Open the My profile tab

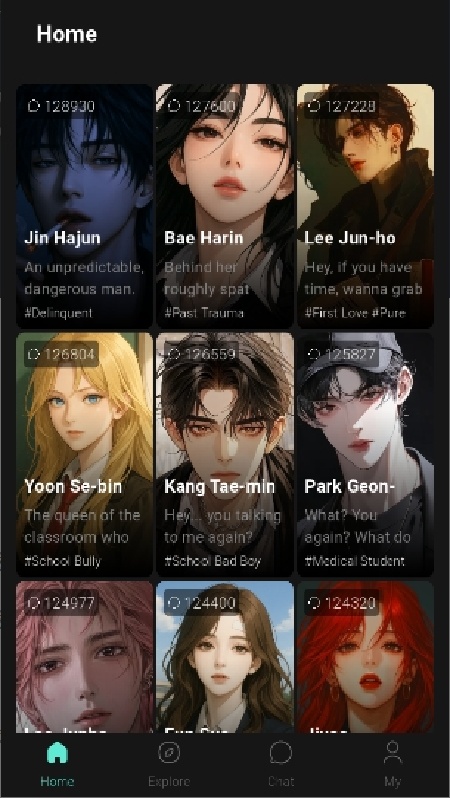(x=392, y=764)
